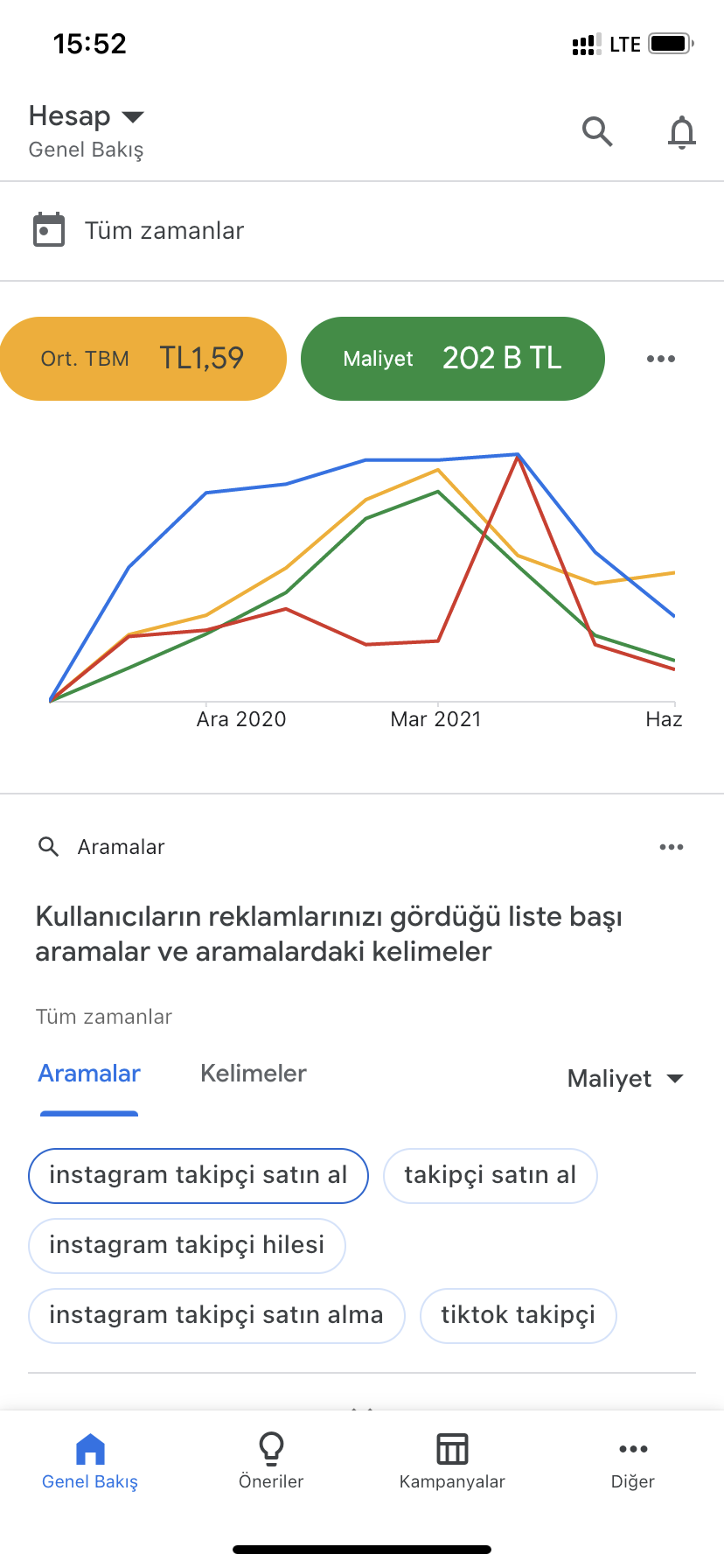Open more options beside metric chips
Viewport: 724px width, 1568px height.
pyautogui.click(x=661, y=359)
